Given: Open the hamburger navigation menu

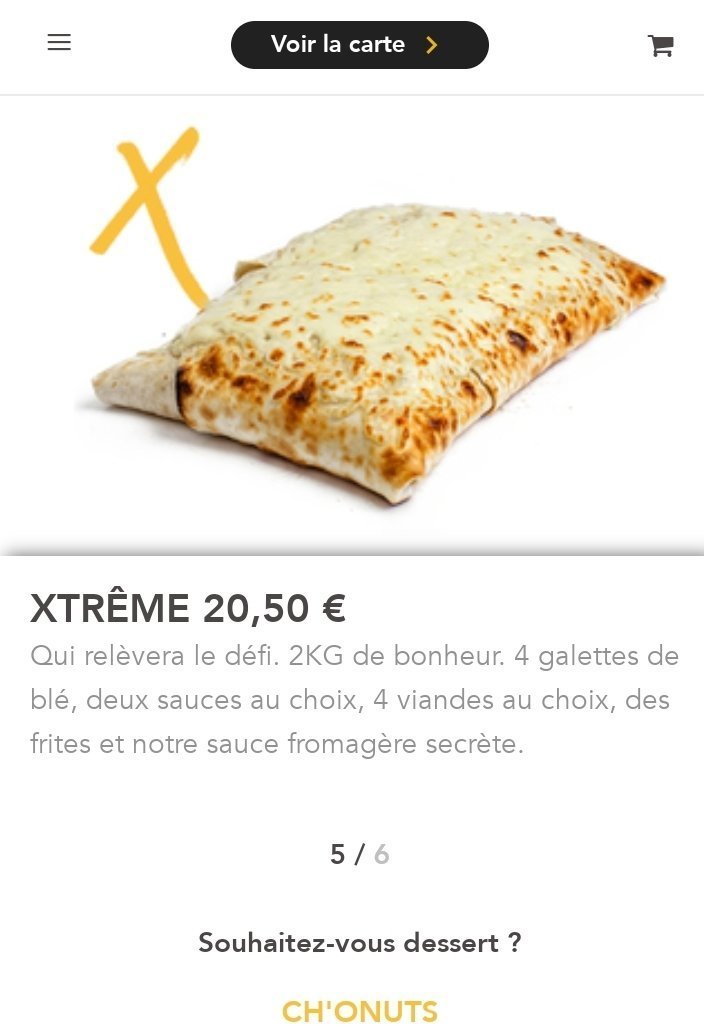Looking at the screenshot, I should [59, 42].
